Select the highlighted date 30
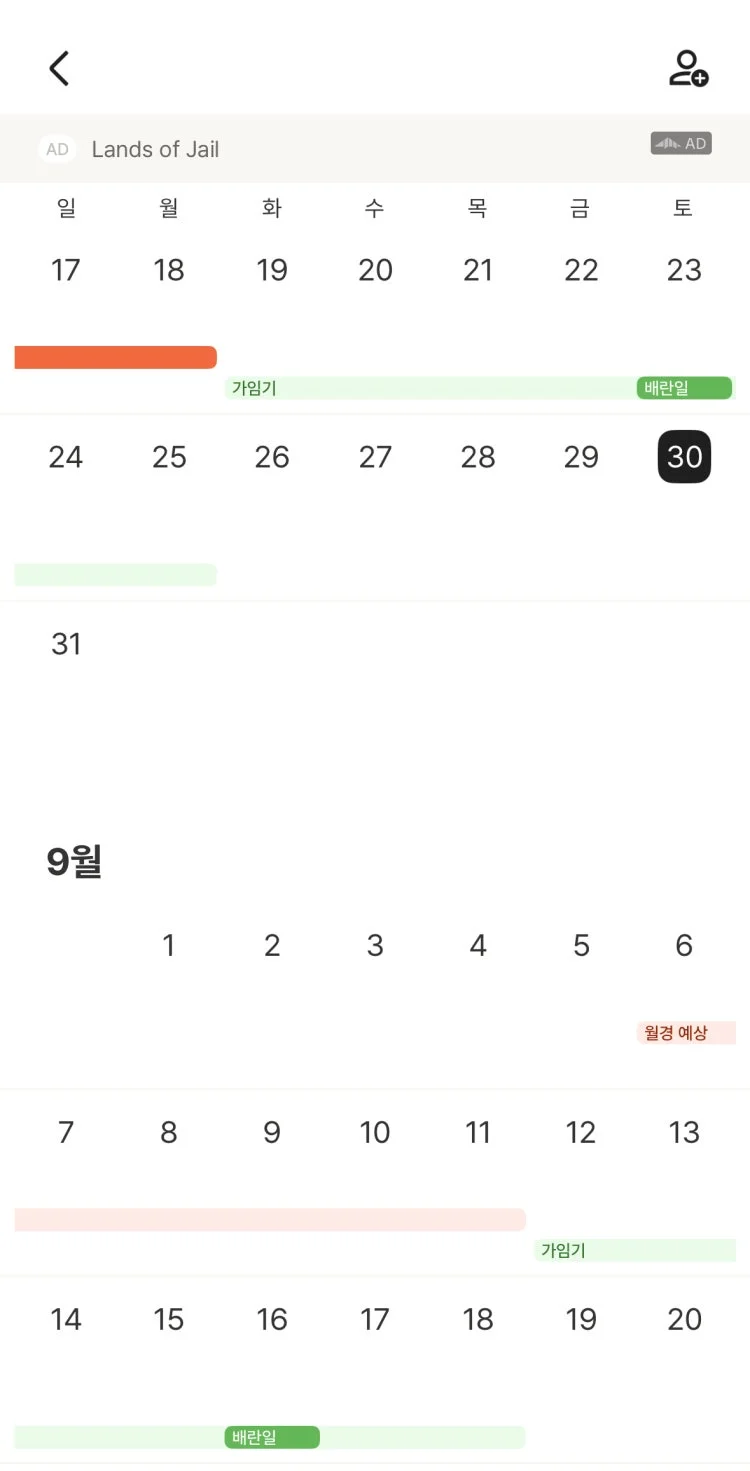The width and height of the screenshot is (750, 1471). [x=684, y=457]
